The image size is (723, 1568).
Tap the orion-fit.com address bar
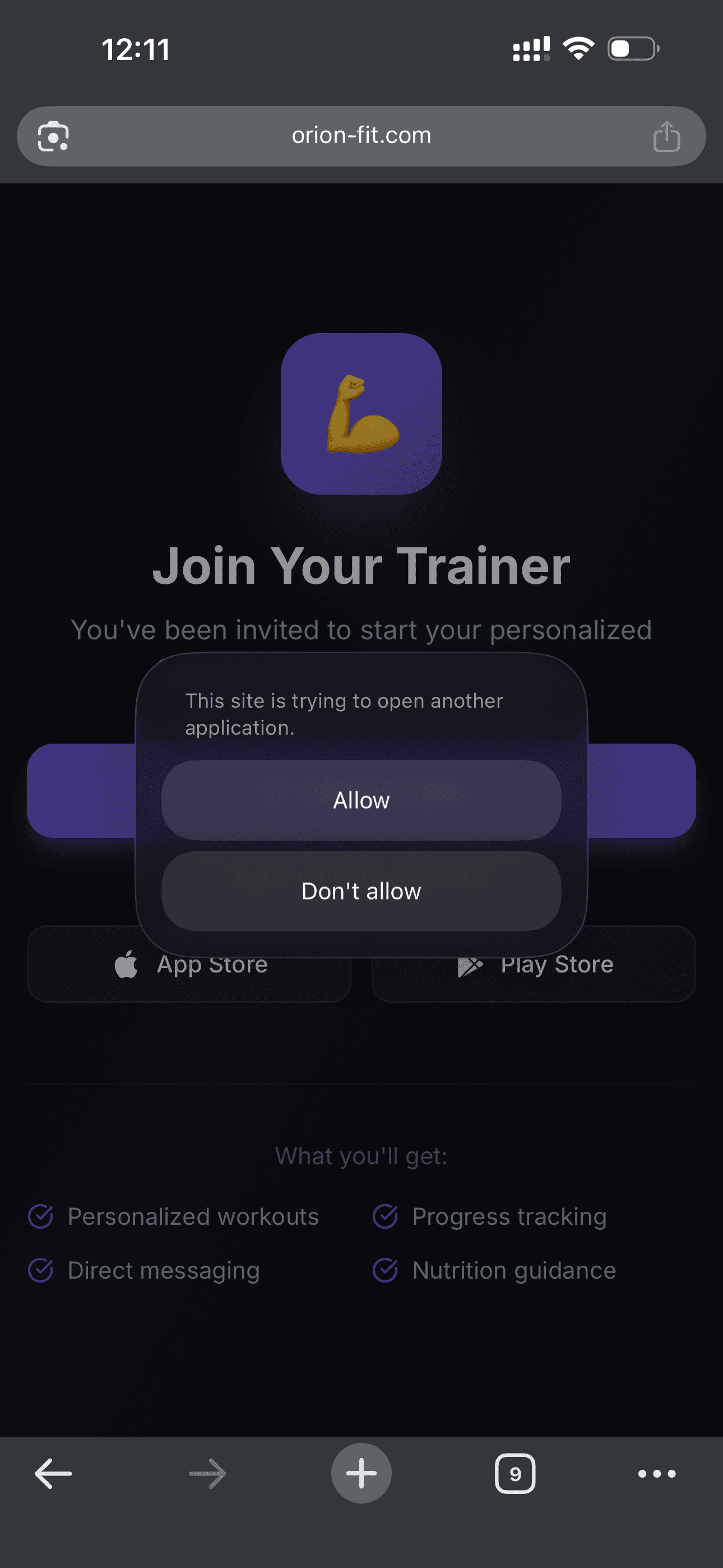coord(361,135)
